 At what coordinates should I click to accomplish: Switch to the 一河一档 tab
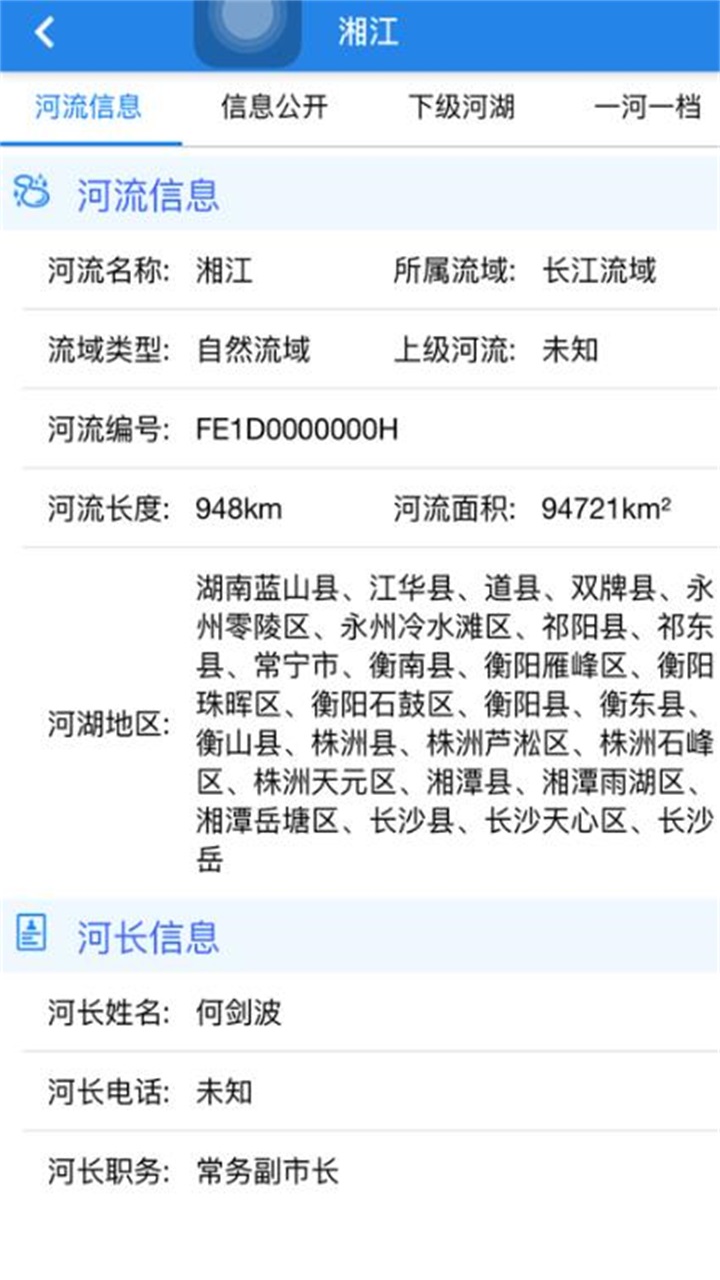647,107
